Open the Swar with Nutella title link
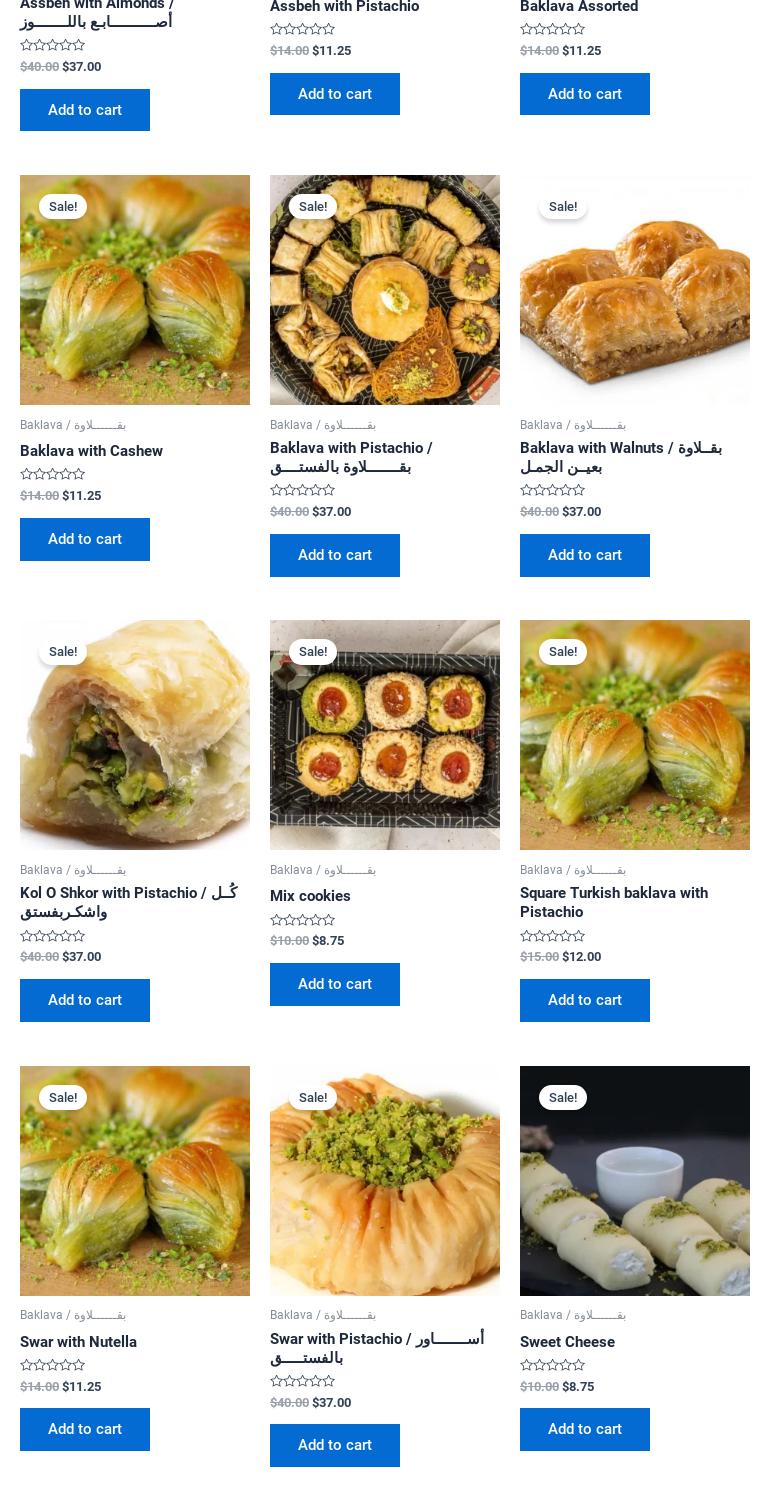The width and height of the screenshot is (770, 1502). point(78,1342)
